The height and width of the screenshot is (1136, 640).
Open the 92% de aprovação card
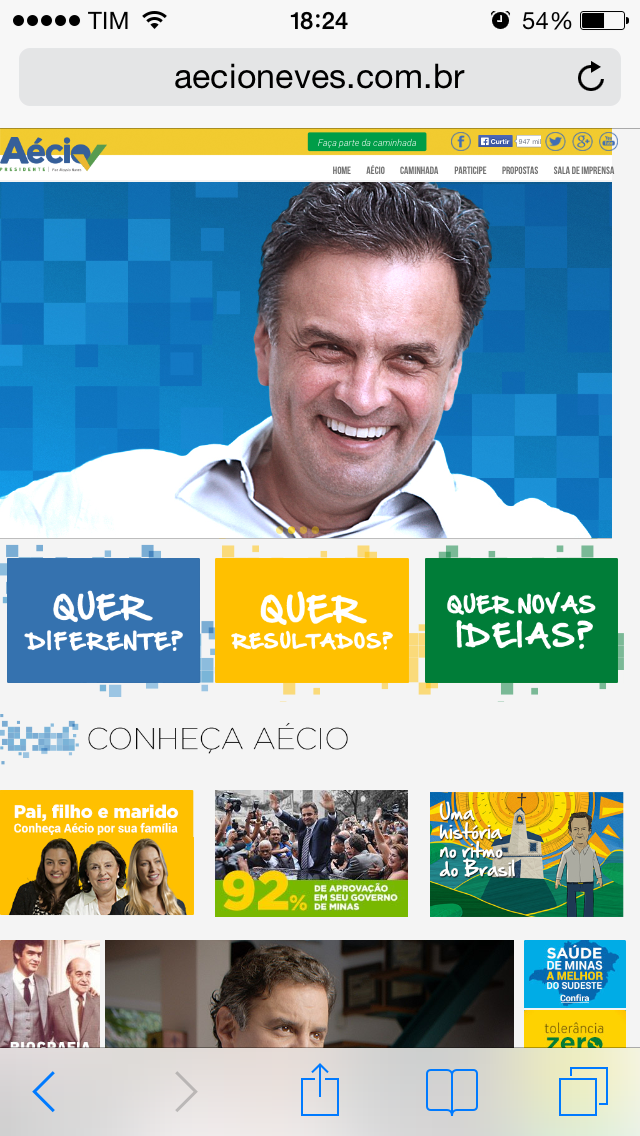[x=312, y=853]
